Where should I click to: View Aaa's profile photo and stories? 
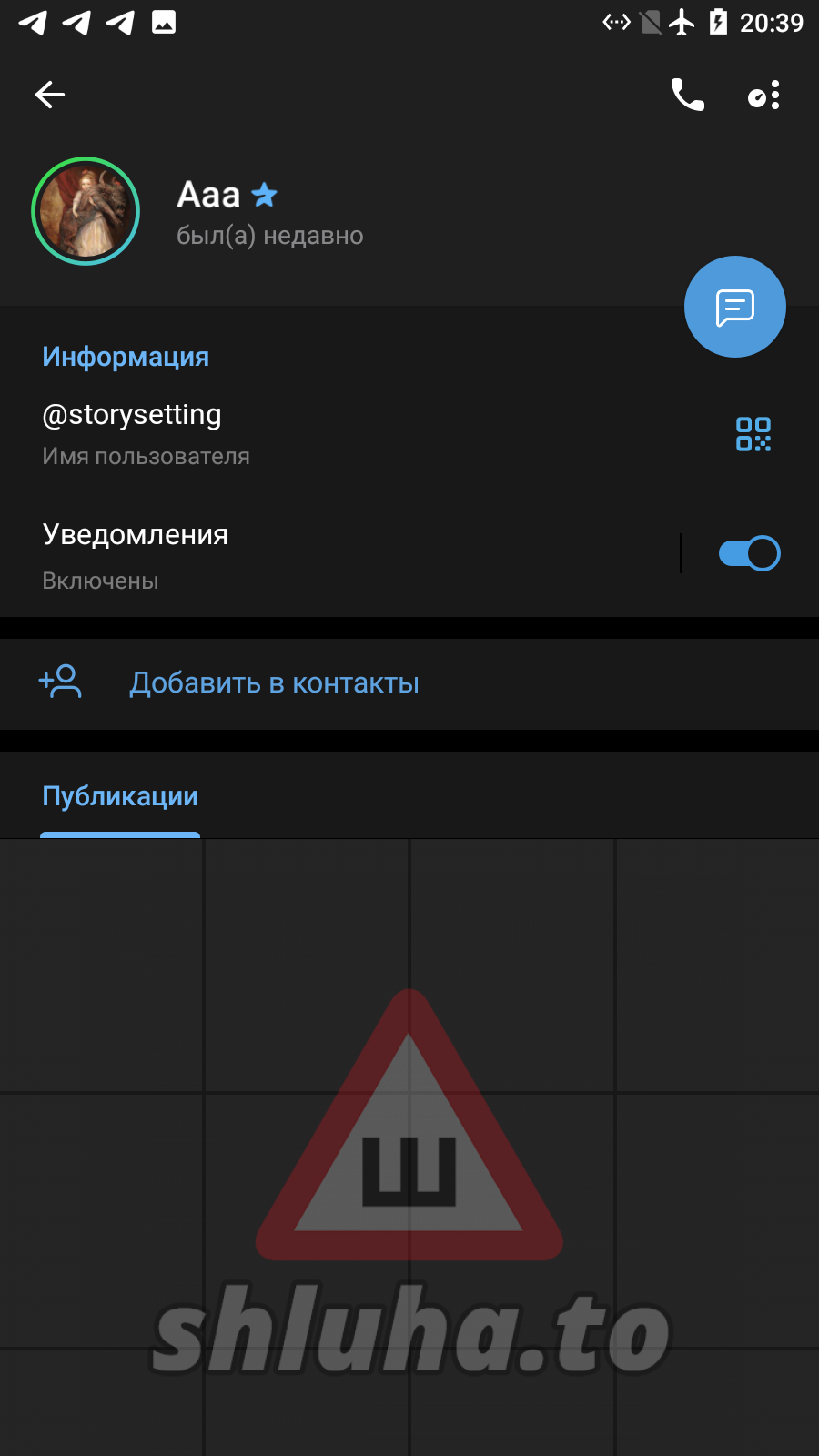86,211
